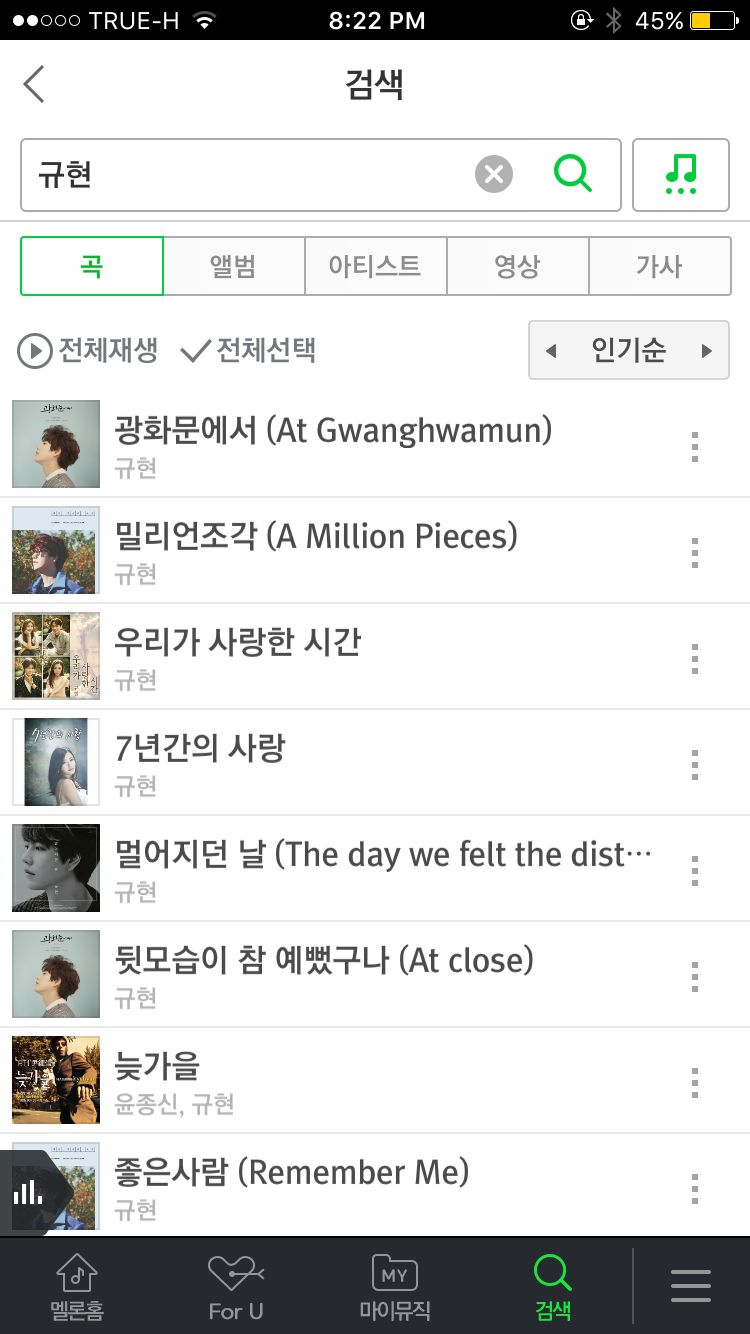Switch to the 앨범 tab

(x=233, y=266)
